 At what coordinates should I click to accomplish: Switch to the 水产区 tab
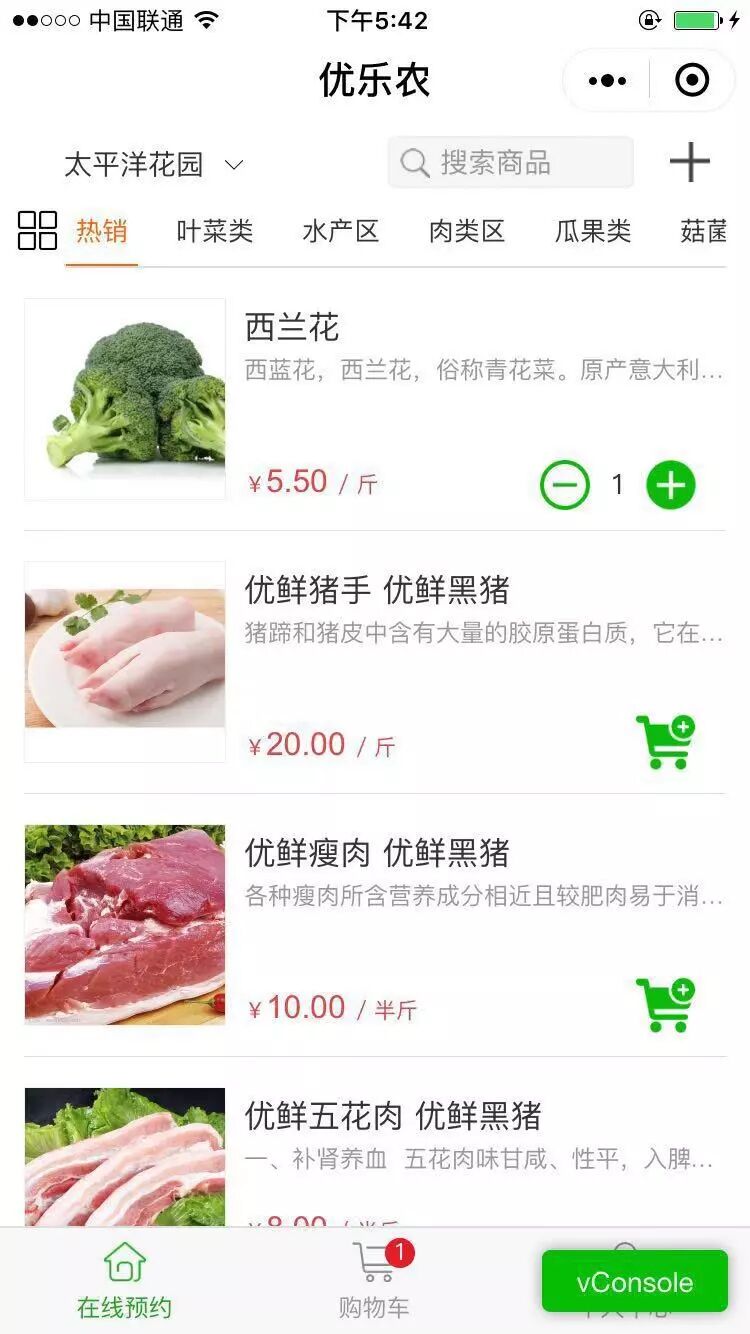click(341, 232)
